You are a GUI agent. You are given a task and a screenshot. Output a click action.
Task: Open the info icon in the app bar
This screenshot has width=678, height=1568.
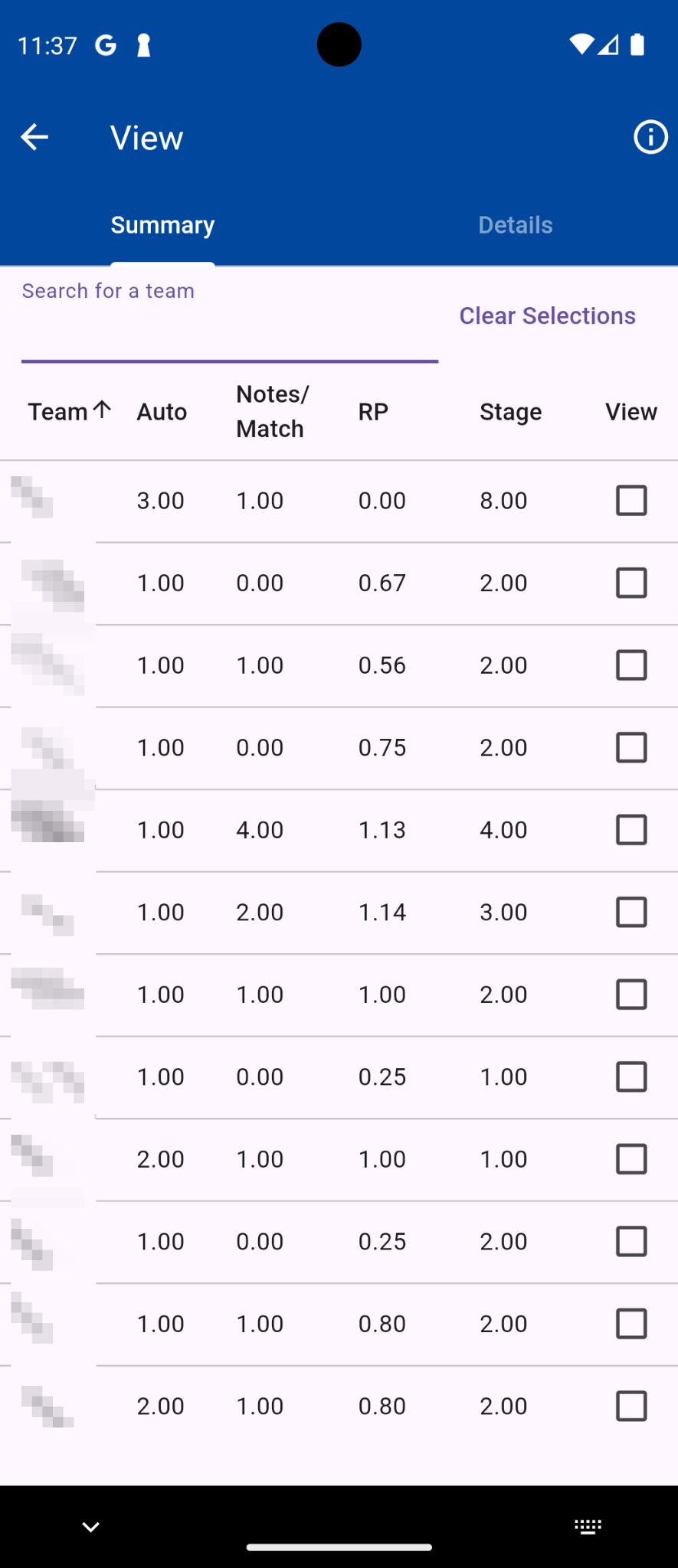pyautogui.click(x=650, y=138)
